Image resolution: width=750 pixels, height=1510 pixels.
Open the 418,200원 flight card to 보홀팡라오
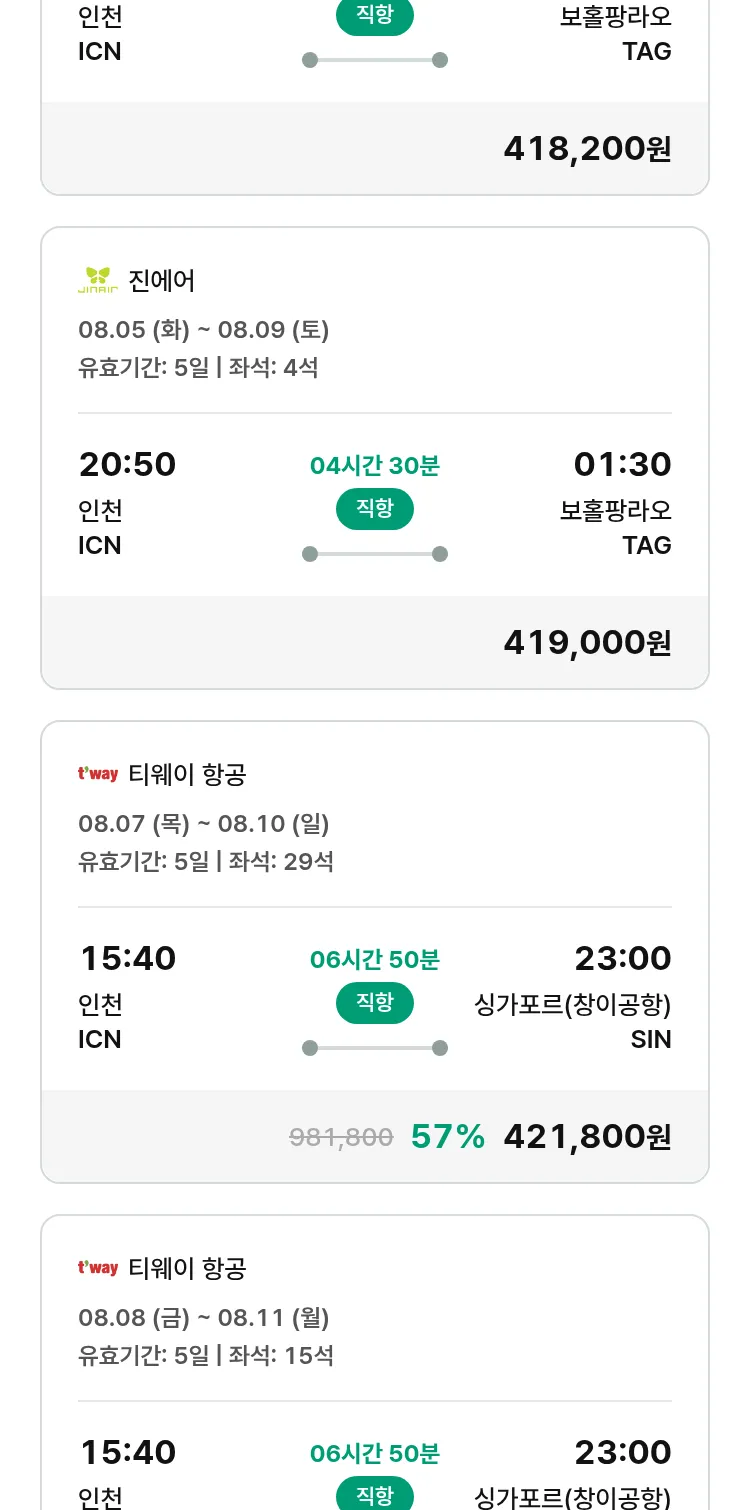(x=375, y=97)
